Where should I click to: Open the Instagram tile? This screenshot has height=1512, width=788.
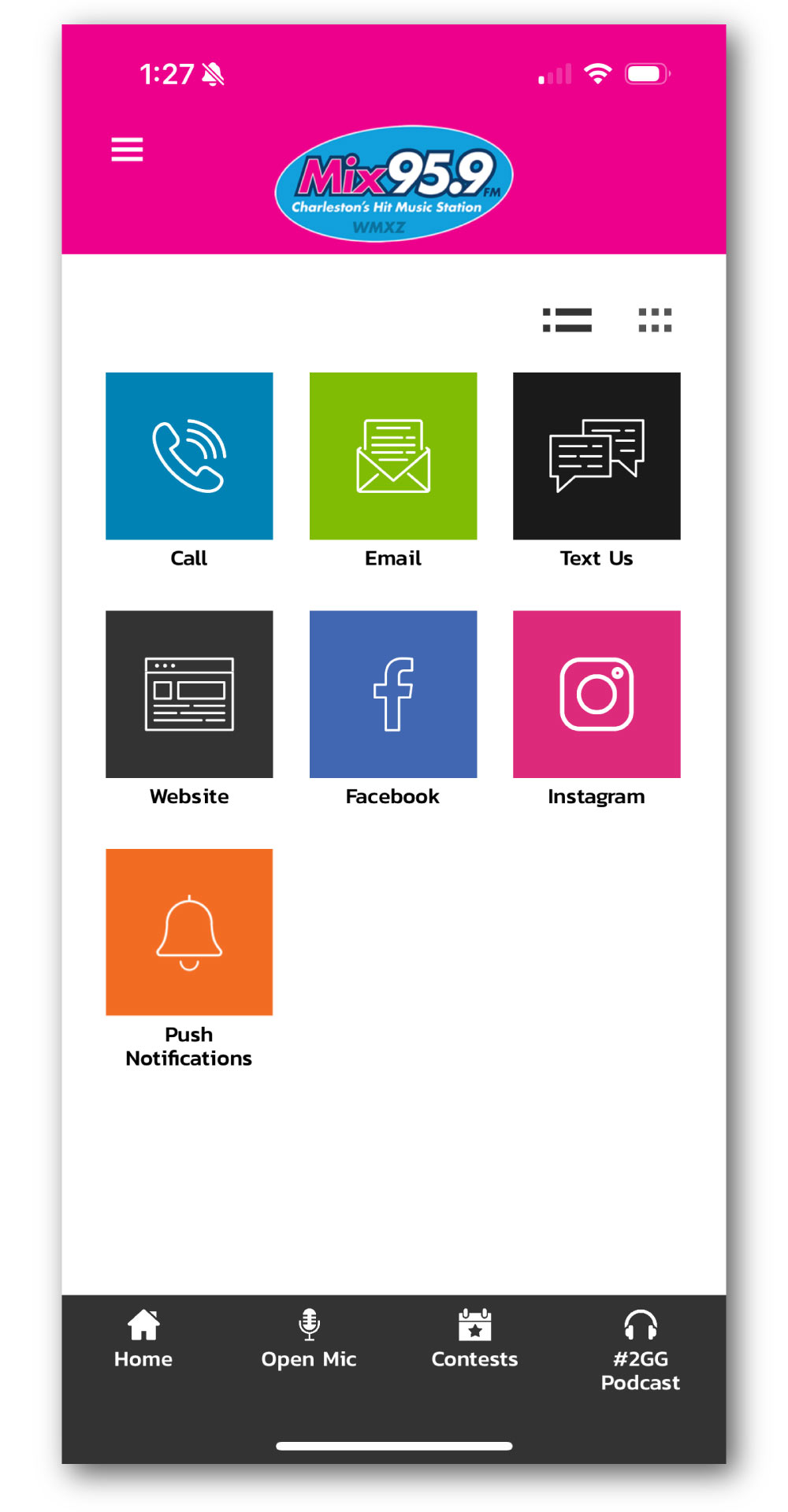pos(597,694)
